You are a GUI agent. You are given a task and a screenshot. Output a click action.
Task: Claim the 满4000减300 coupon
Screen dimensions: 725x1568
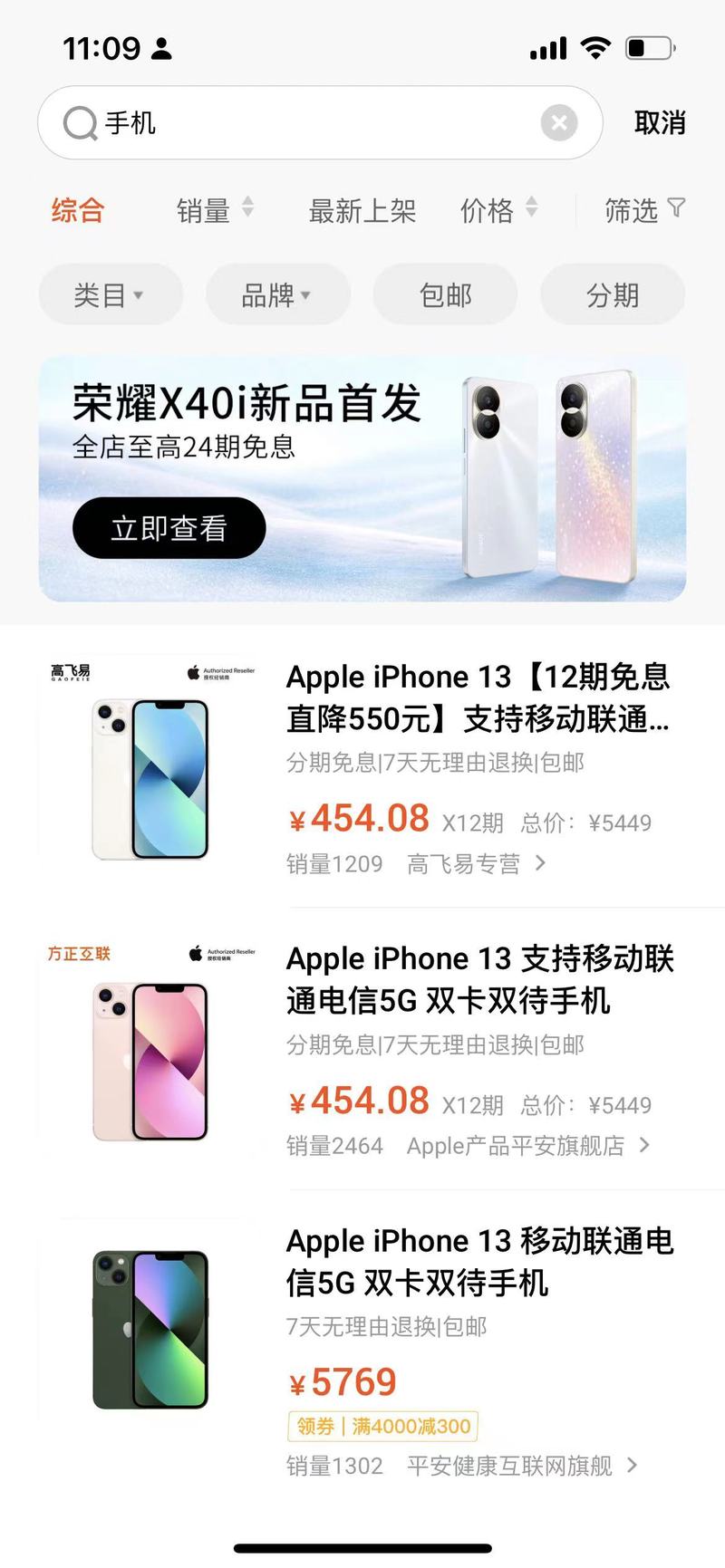382,1427
